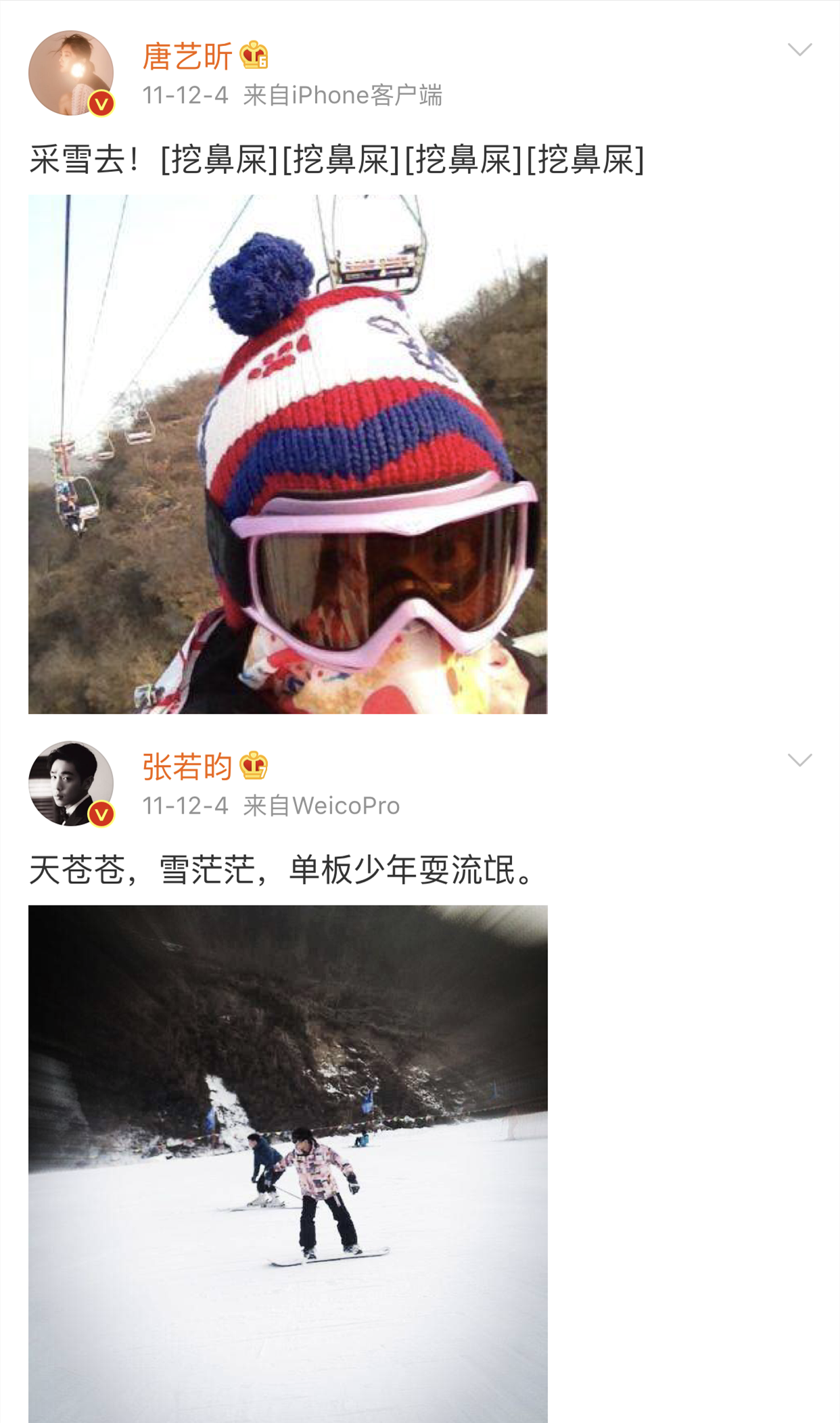View 唐艺昕's ski lift selfie photo

point(287,454)
